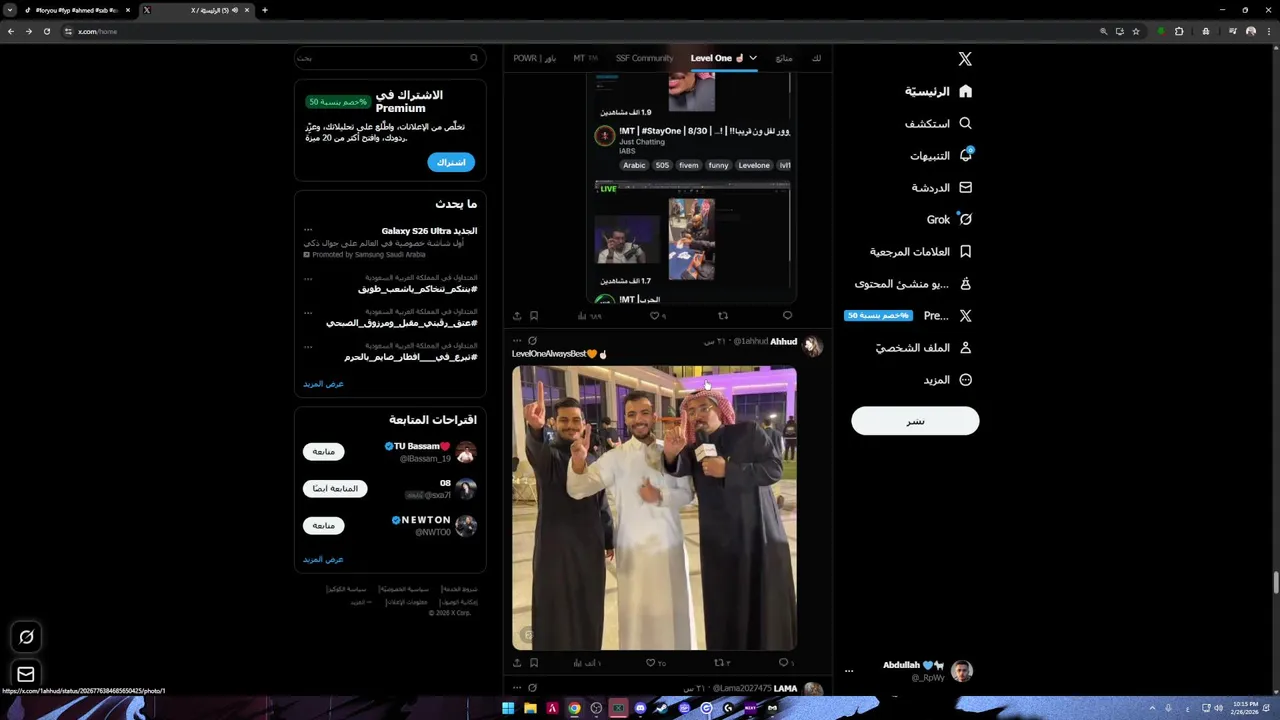This screenshot has width=1280, height=720.
Task: Follow NEWTON from suggestions
Action: click(x=324, y=526)
